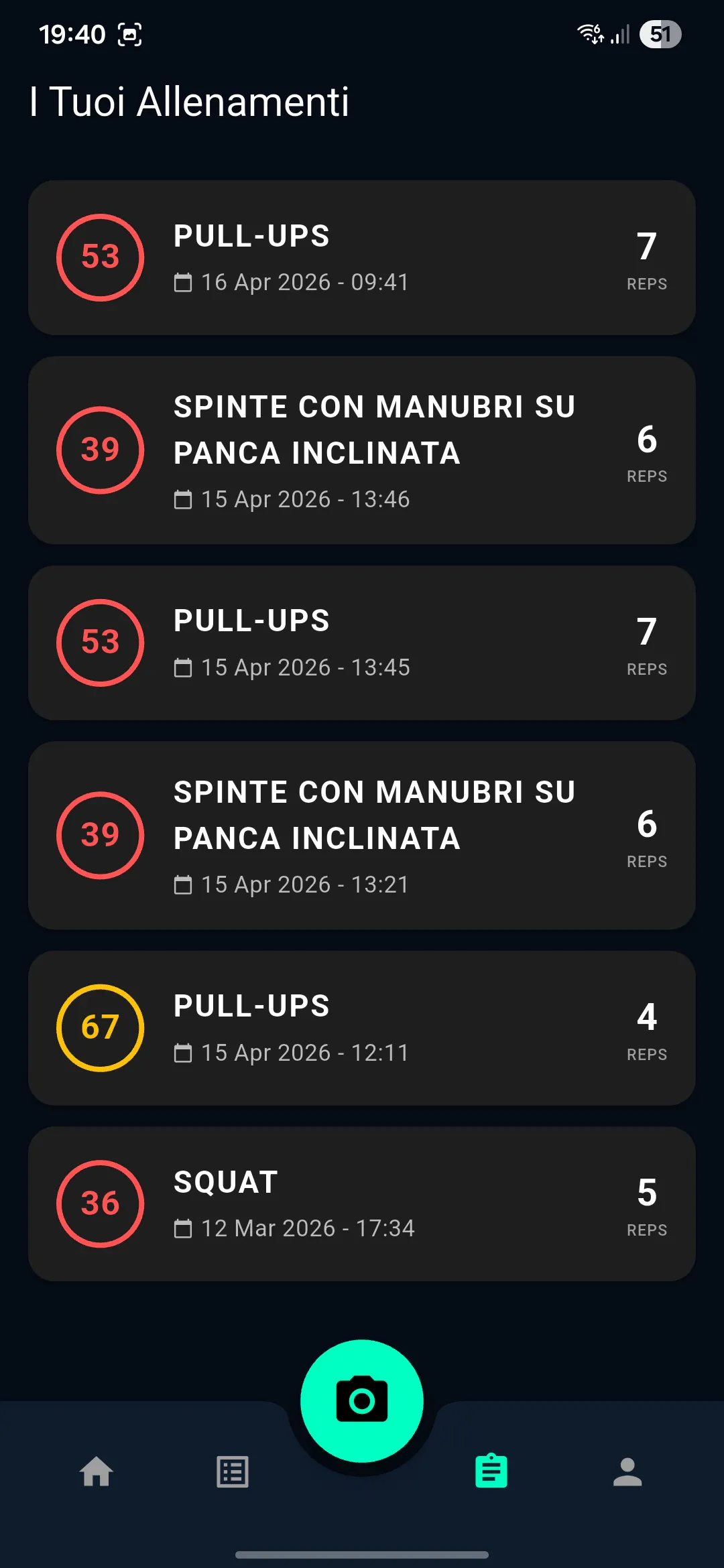Screen dimensions: 724x1568
Task: Tap the camera button to record a workout
Action: (x=362, y=1401)
